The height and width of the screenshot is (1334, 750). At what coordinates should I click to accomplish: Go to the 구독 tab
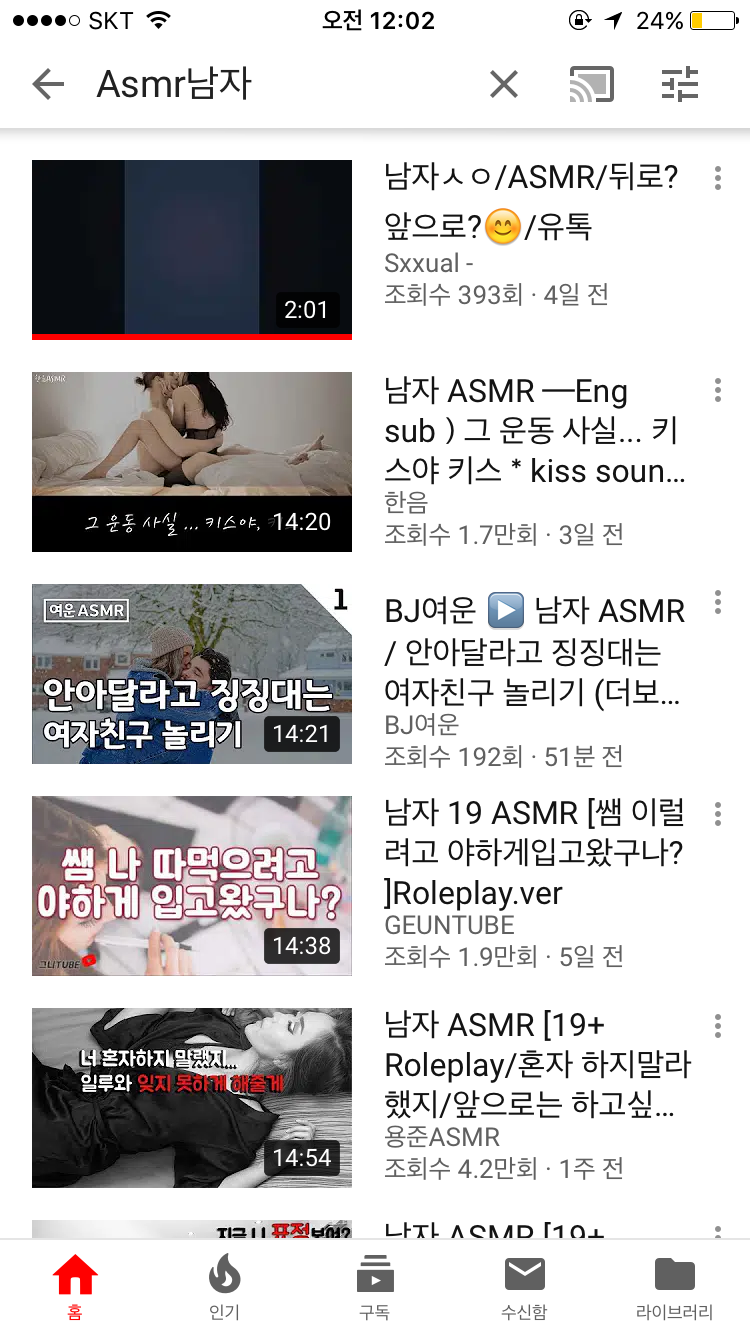coord(375,1286)
